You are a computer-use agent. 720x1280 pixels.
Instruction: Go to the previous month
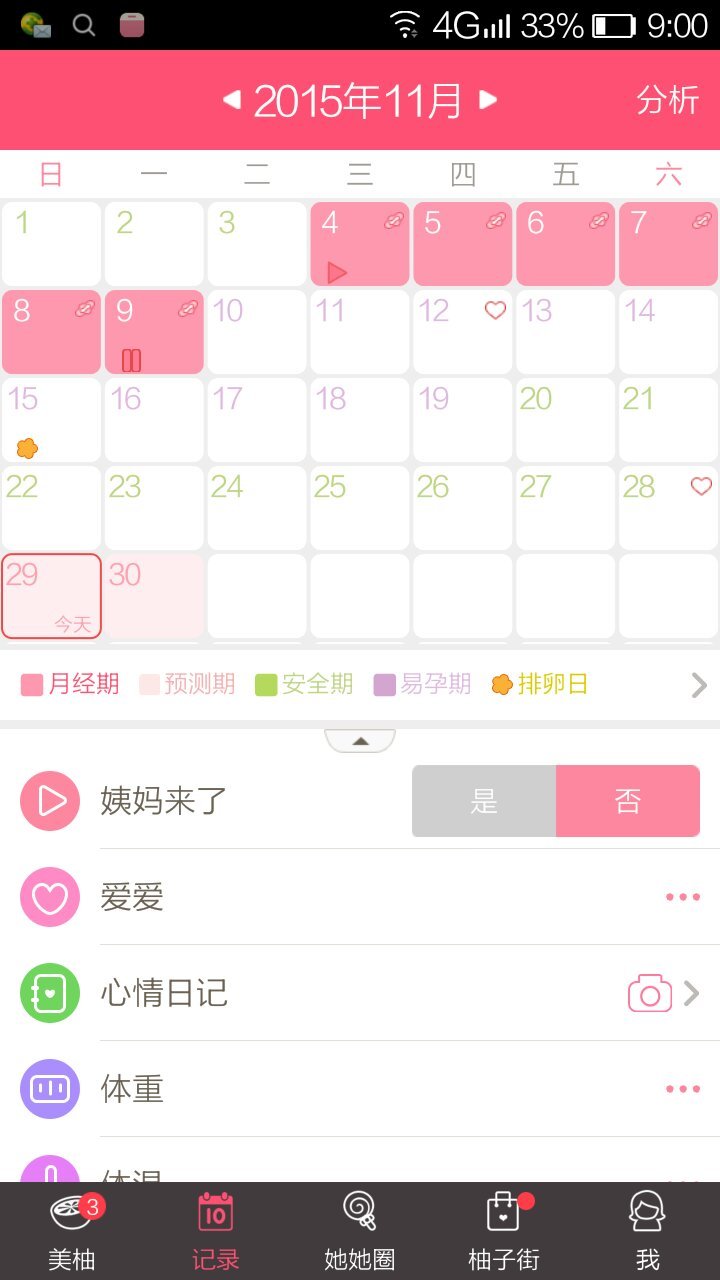coord(231,100)
